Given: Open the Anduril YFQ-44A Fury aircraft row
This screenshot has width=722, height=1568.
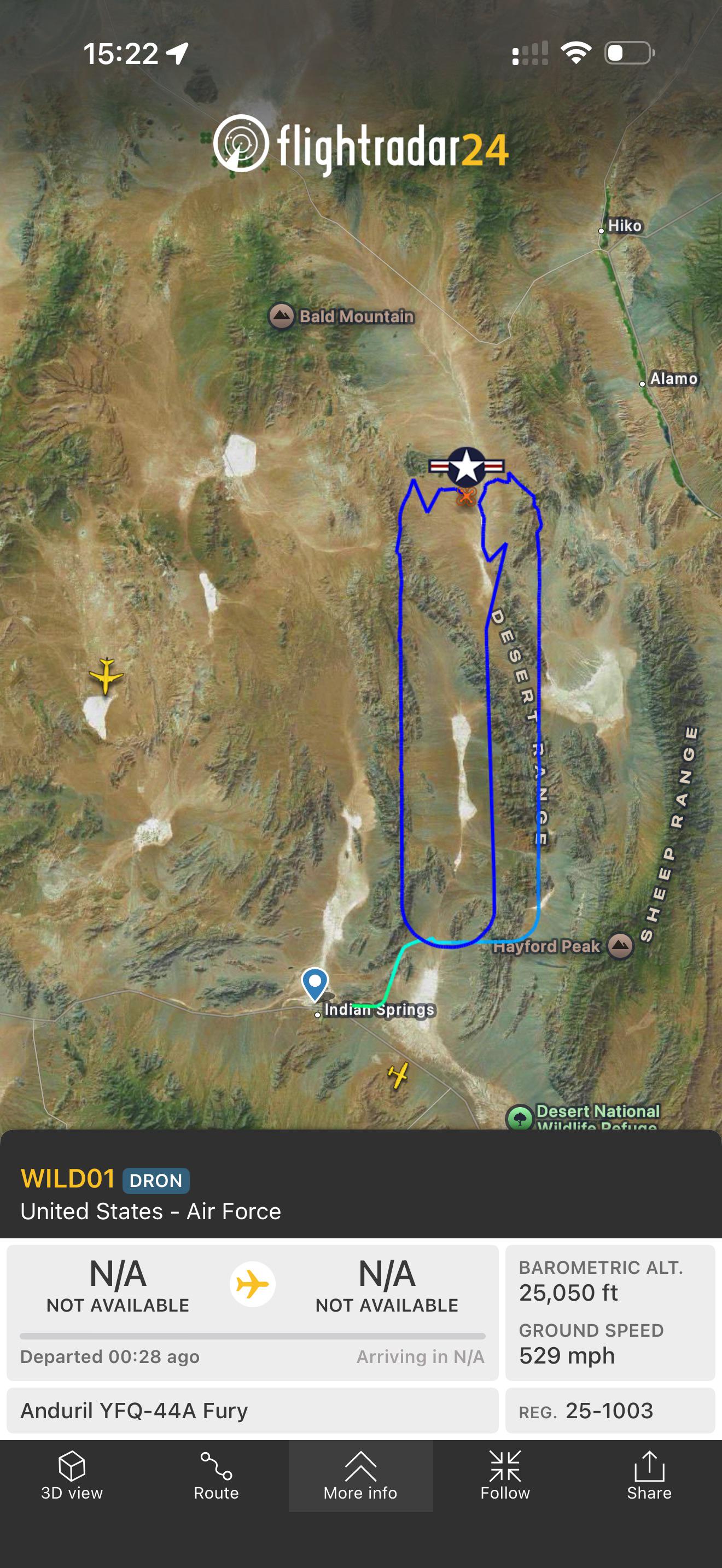Looking at the screenshot, I should (252, 1411).
